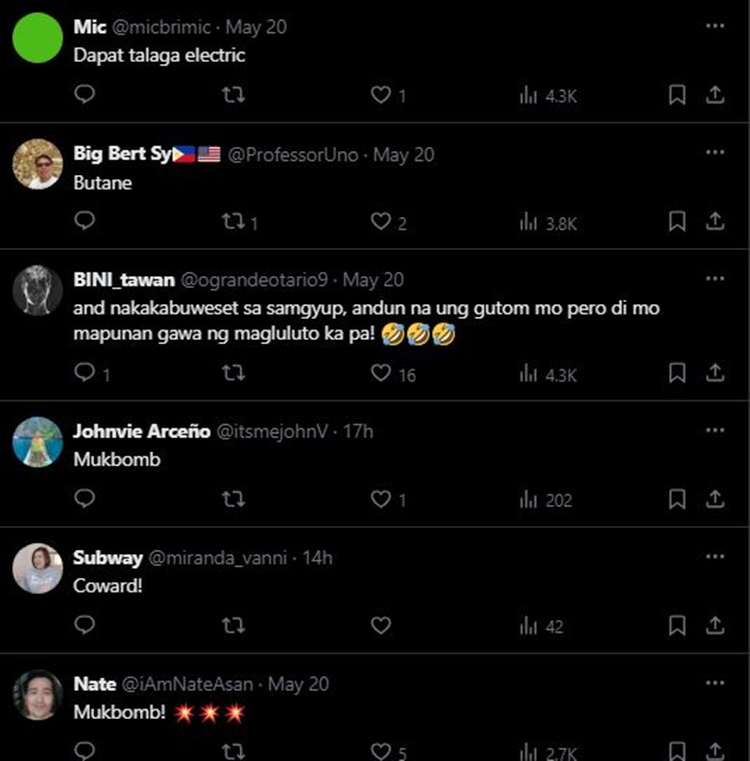The image size is (750, 761).
Task: Repost Big Bert Sy's "Butane" reply
Action: pyautogui.click(x=232, y=221)
